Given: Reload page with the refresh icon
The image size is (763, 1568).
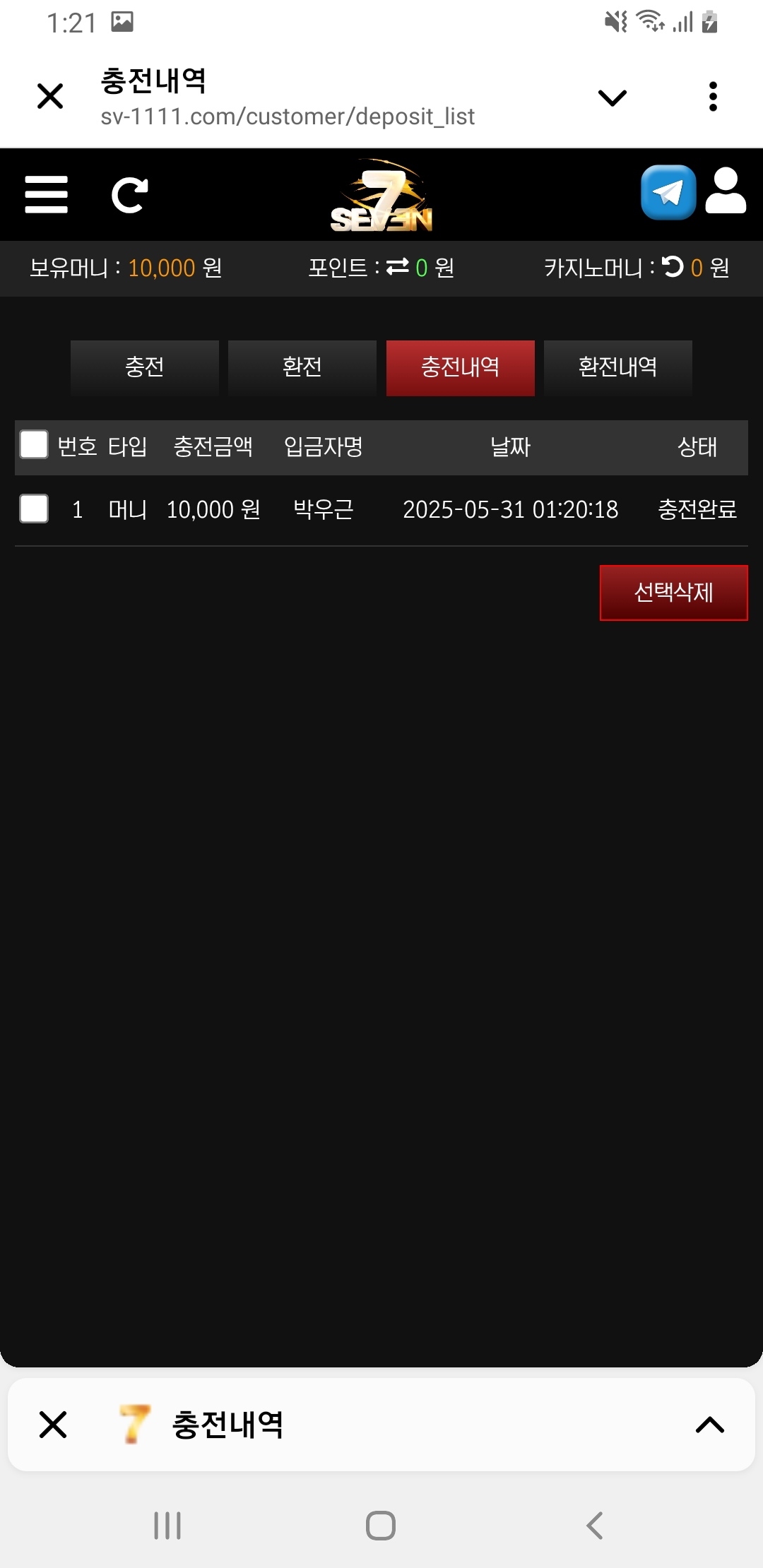Looking at the screenshot, I should pyautogui.click(x=130, y=196).
